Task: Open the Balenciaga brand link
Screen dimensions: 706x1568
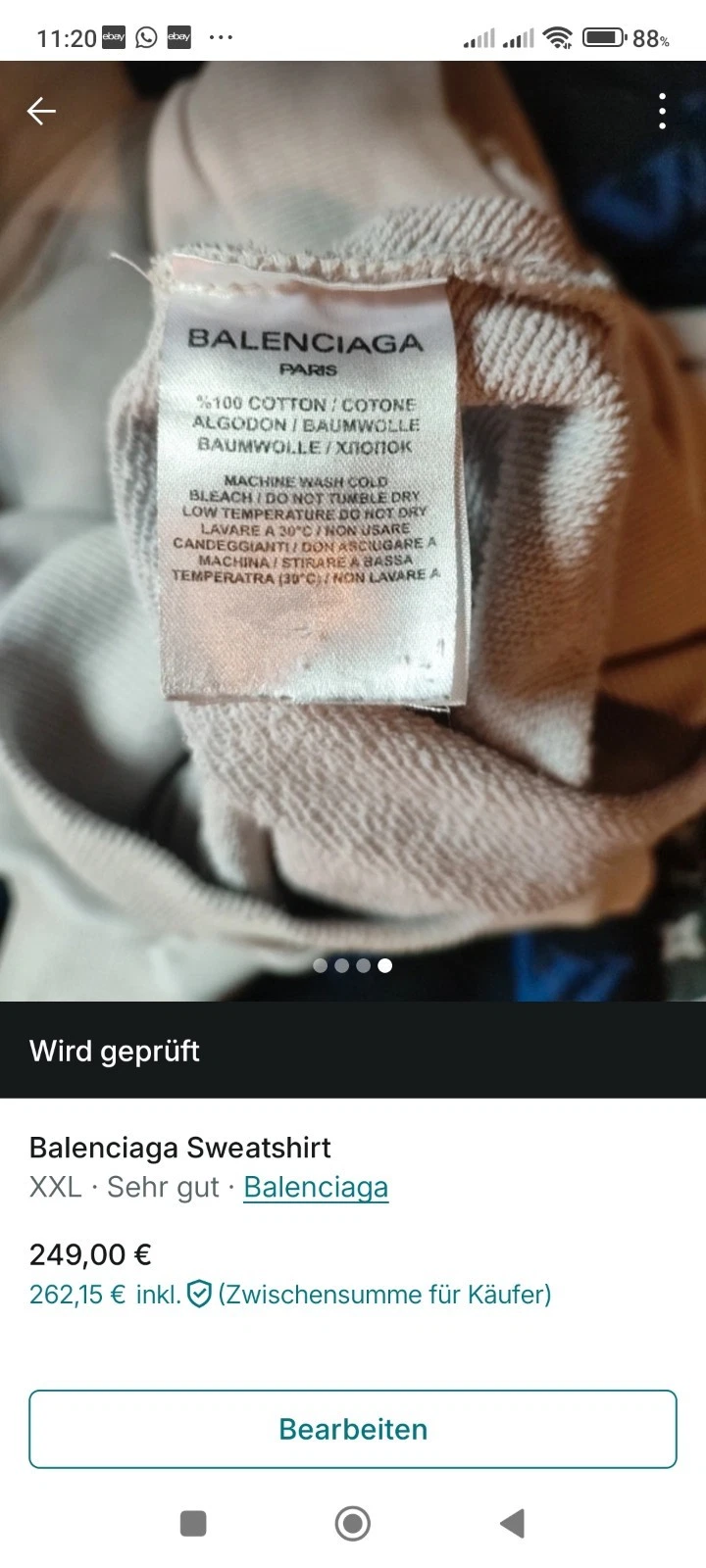Action: (x=316, y=1187)
